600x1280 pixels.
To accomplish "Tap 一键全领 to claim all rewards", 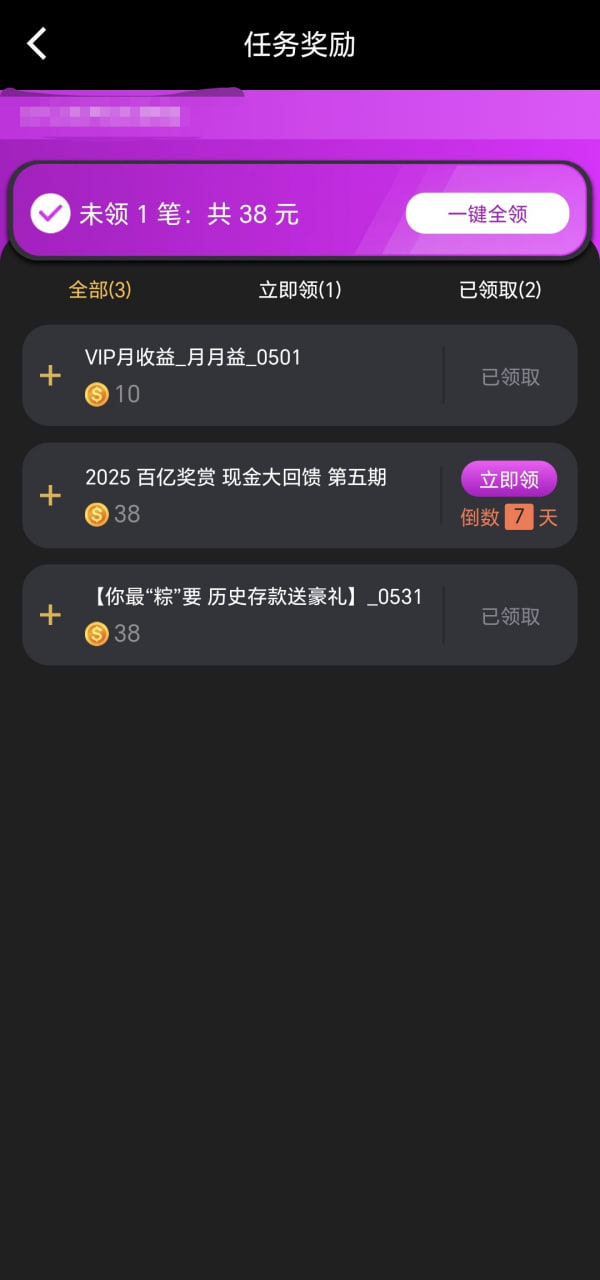I will pyautogui.click(x=487, y=214).
